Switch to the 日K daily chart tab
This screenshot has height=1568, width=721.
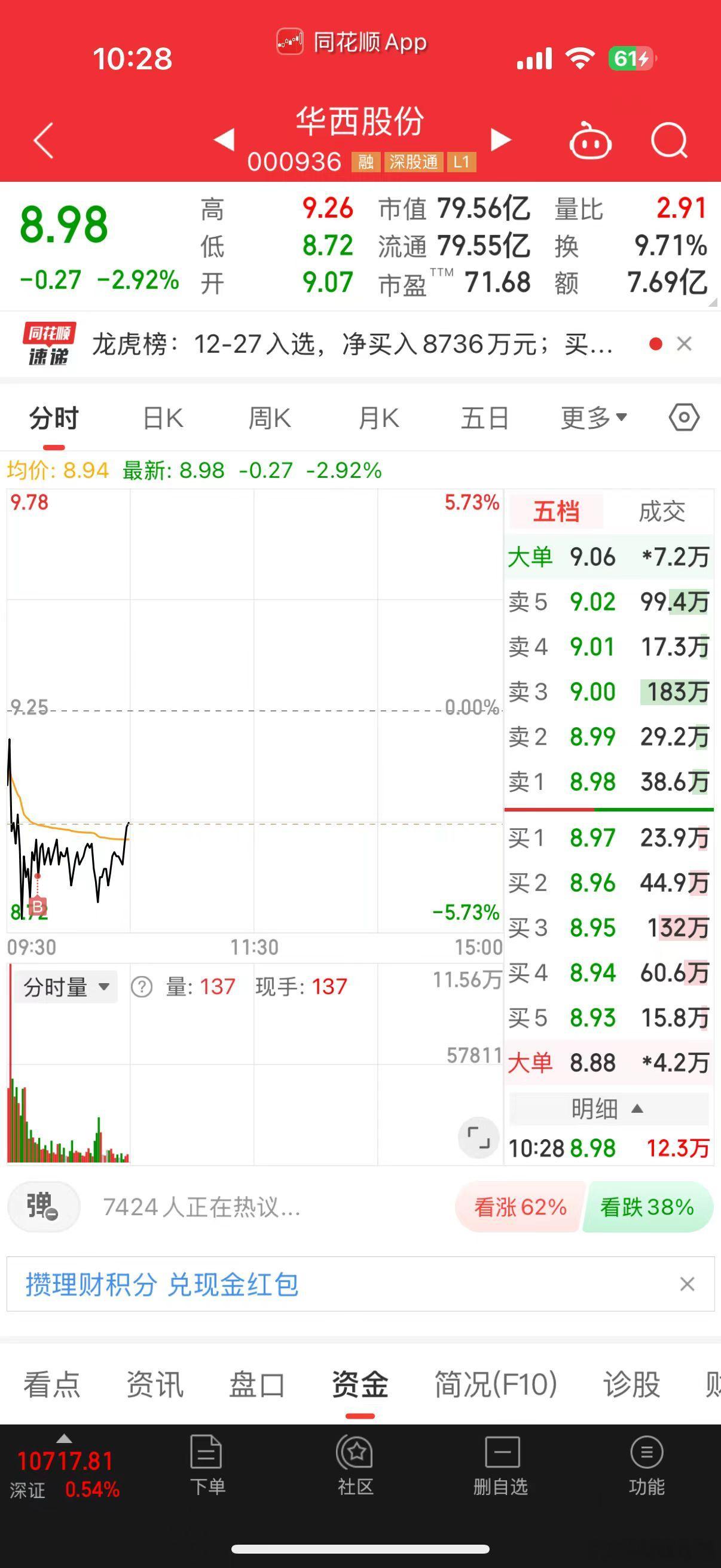click(161, 417)
